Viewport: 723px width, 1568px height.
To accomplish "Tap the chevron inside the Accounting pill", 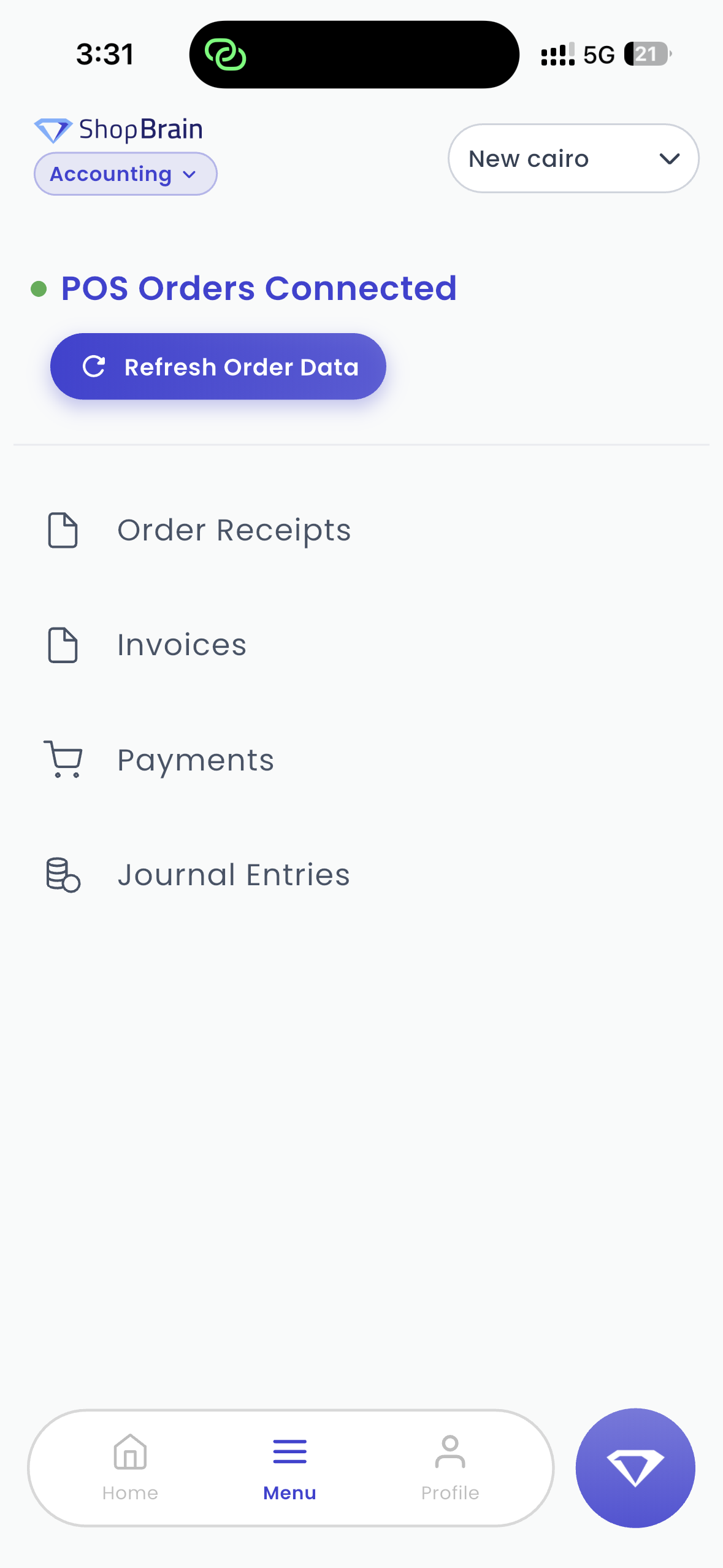I will coord(189,175).
